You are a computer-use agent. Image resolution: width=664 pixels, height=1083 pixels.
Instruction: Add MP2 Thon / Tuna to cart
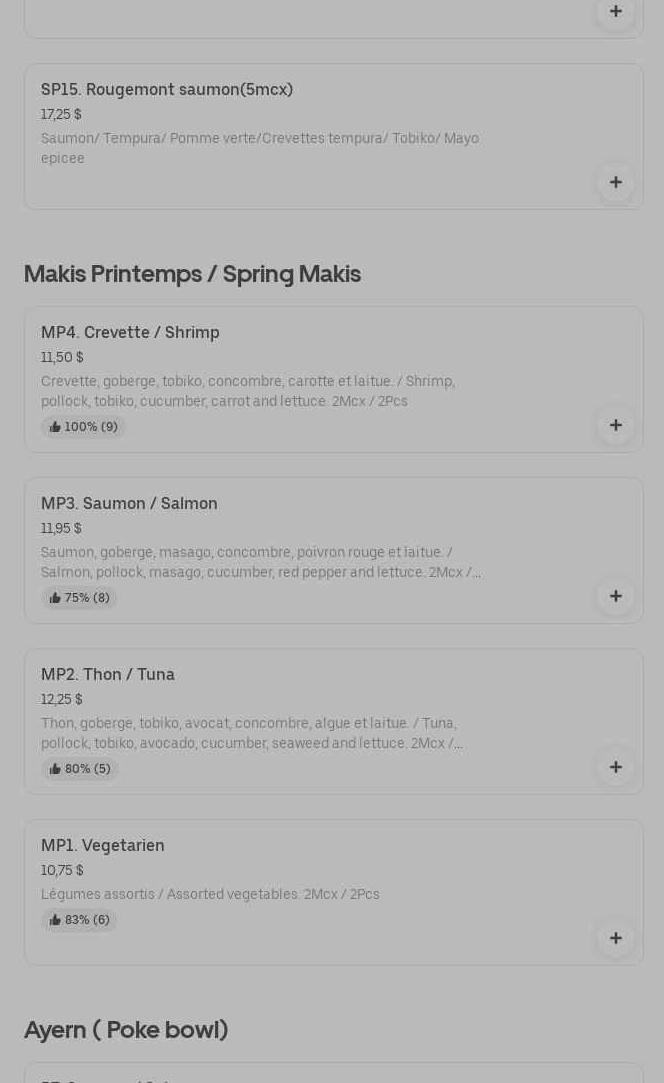click(616, 767)
